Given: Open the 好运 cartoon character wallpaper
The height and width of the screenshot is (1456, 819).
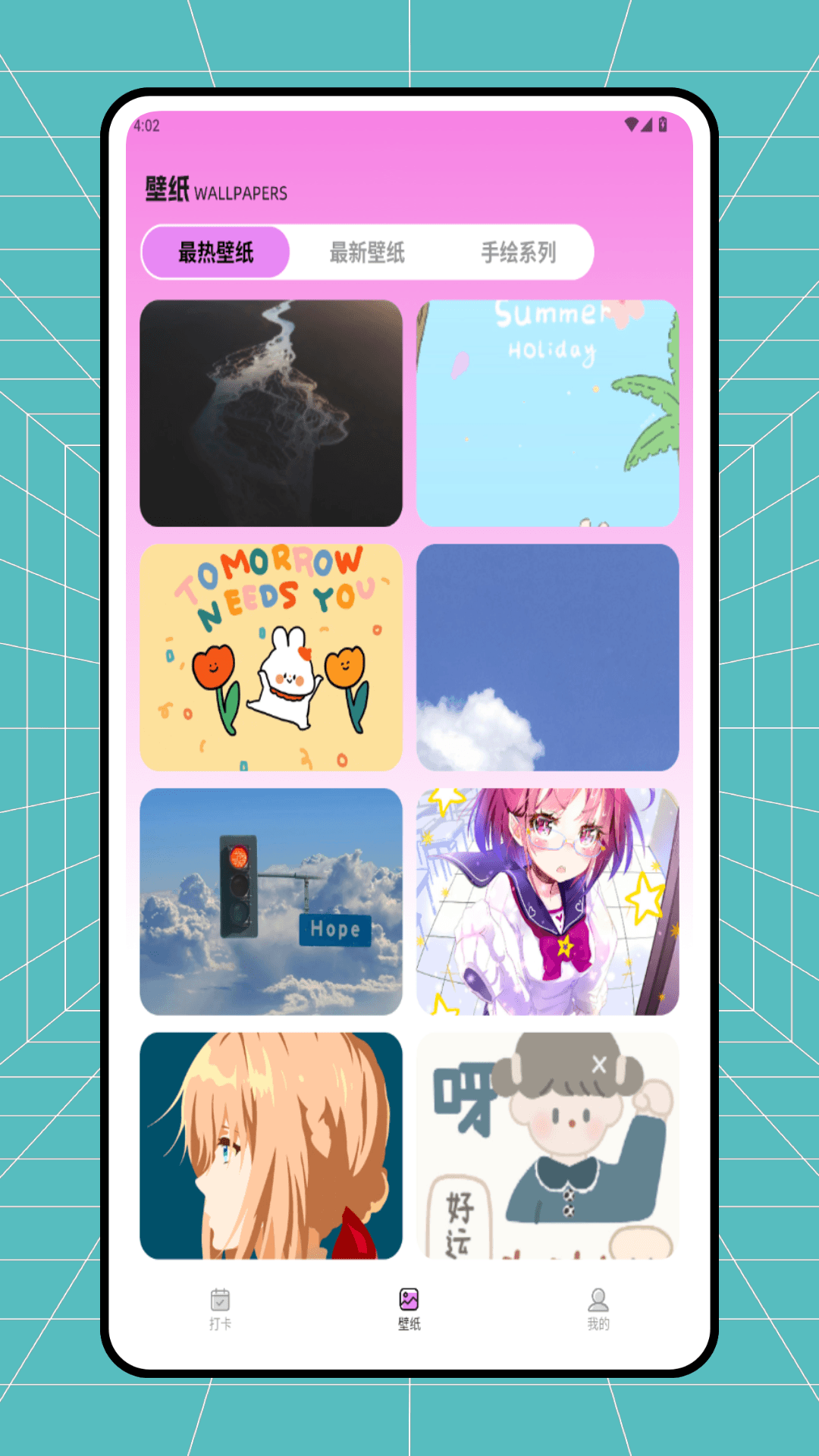Looking at the screenshot, I should click(x=548, y=1145).
